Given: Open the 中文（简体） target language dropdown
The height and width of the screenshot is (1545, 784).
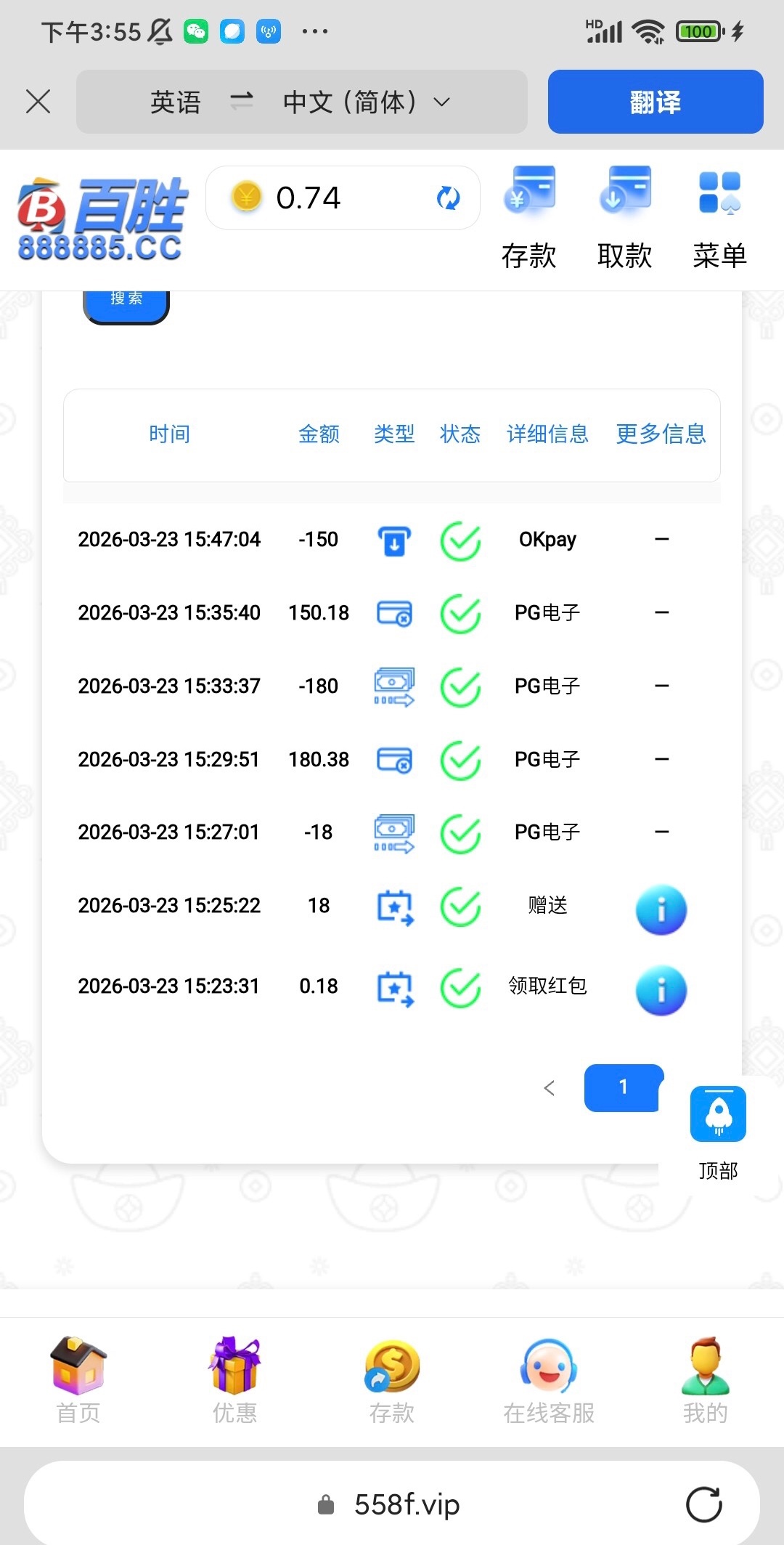Looking at the screenshot, I should [x=367, y=102].
